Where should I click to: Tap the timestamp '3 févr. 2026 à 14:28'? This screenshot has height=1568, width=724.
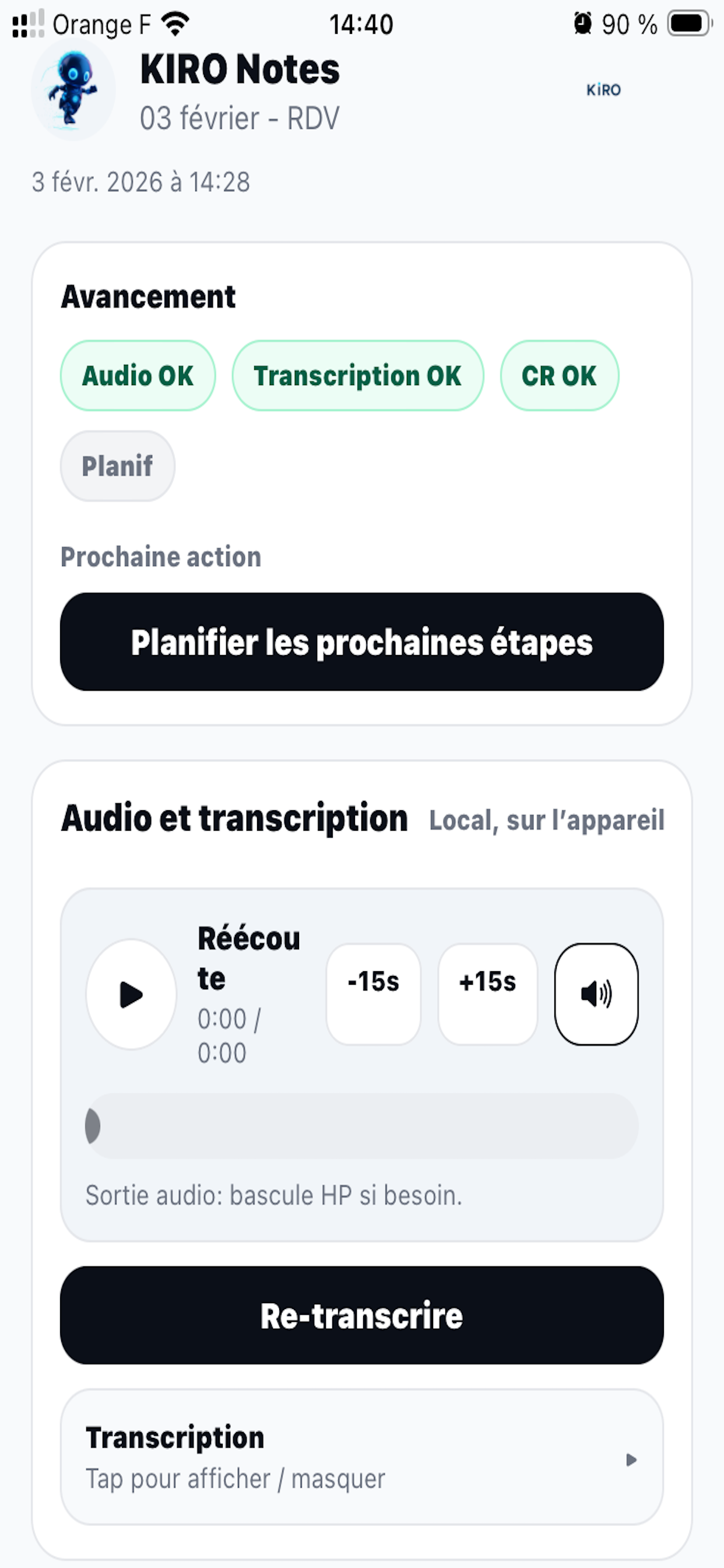pos(141,180)
